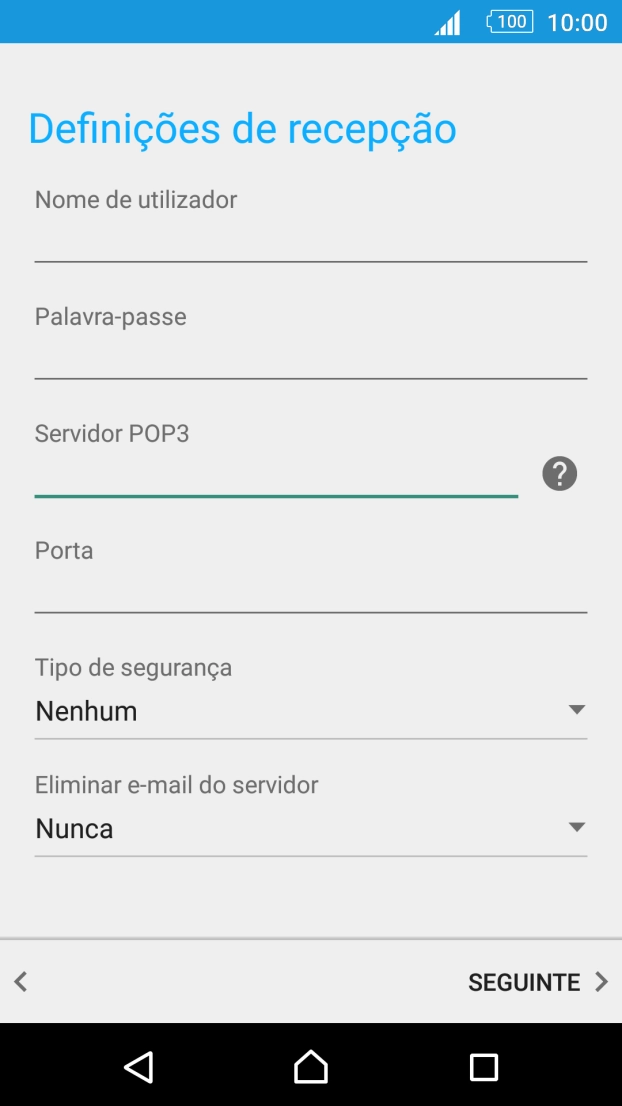Image resolution: width=622 pixels, height=1106 pixels.
Task: Select the Servidor POP3 field
Action: point(276,474)
